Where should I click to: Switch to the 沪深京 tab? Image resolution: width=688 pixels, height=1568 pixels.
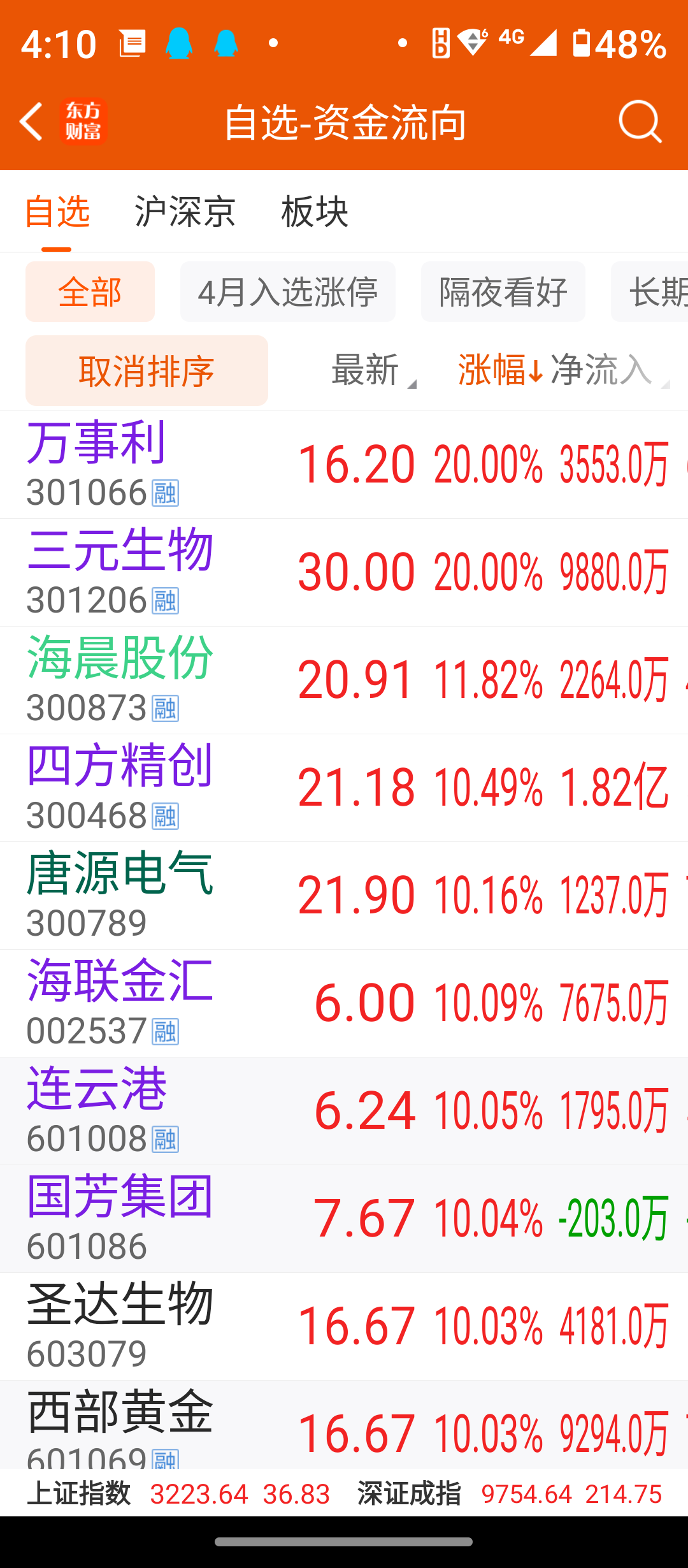pyautogui.click(x=185, y=212)
